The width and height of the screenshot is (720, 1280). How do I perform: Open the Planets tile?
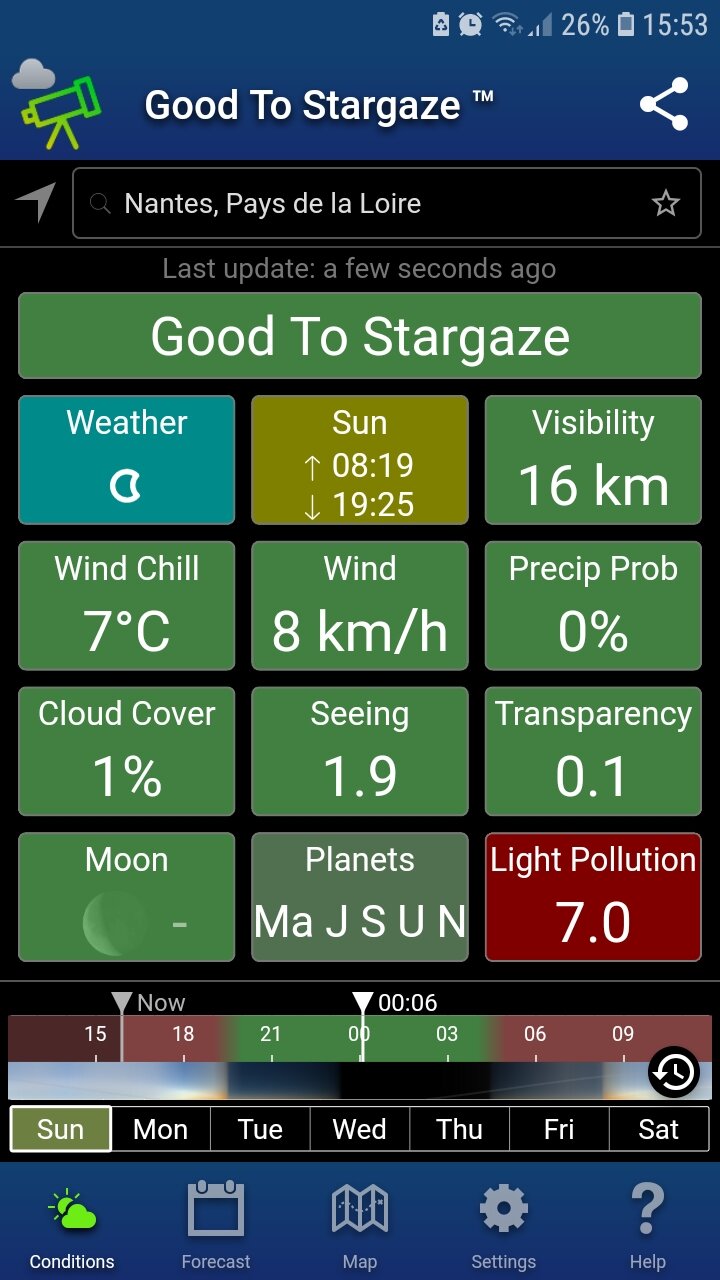point(360,897)
